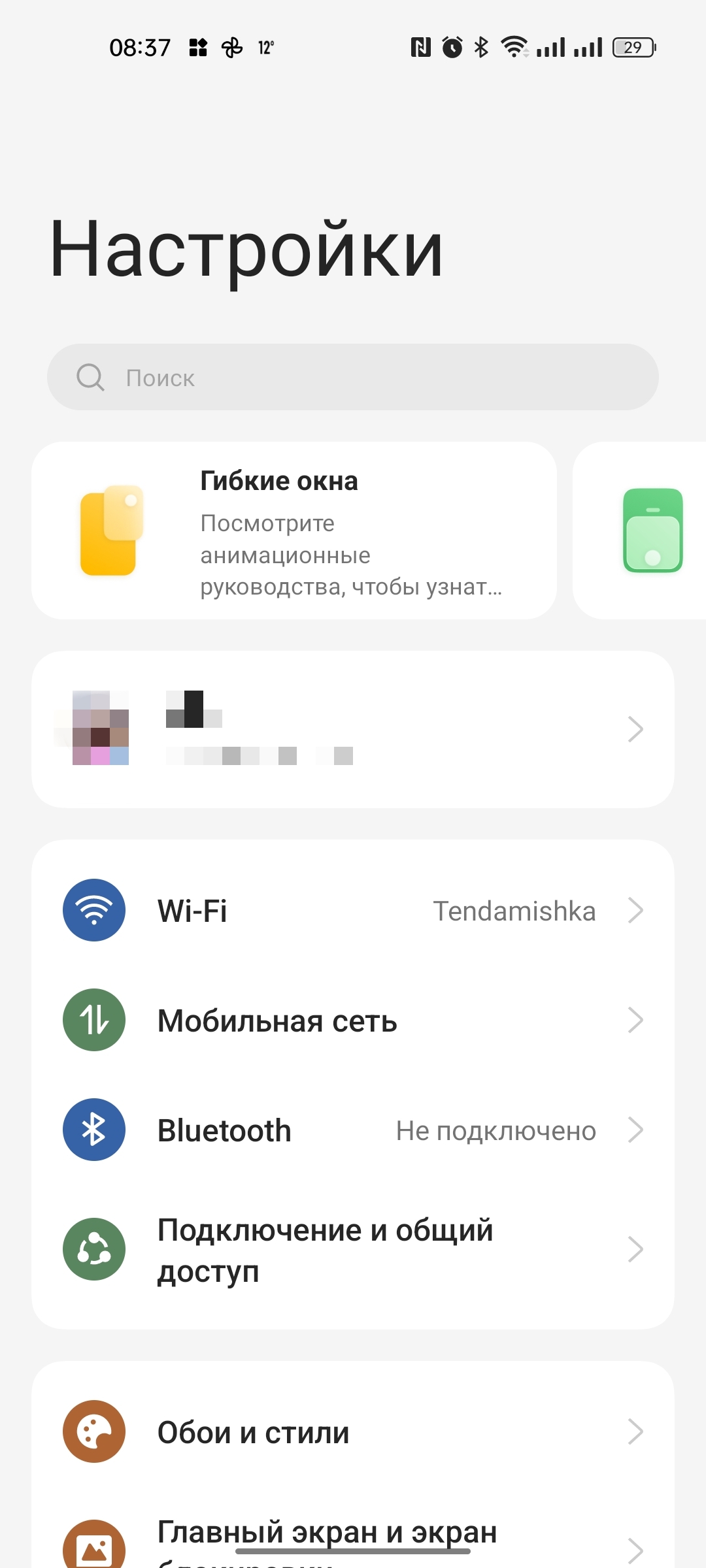Image resolution: width=706 pixels, height=1568 pixels.
Task: Go to Мобильная сеть settings
Action: pyautogui.click(x=353, y=1021)
